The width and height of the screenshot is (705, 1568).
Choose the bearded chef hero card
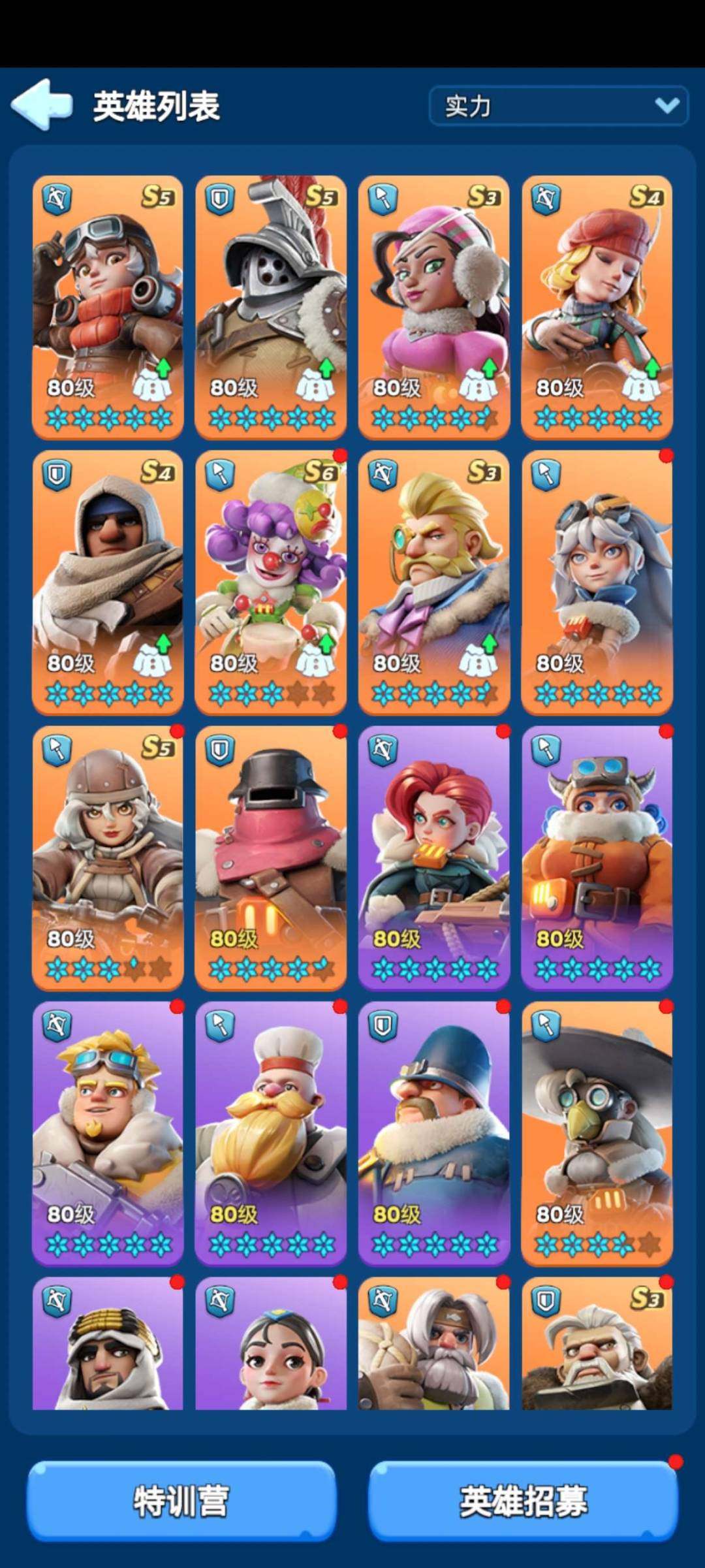click(x=271, y=1133)
